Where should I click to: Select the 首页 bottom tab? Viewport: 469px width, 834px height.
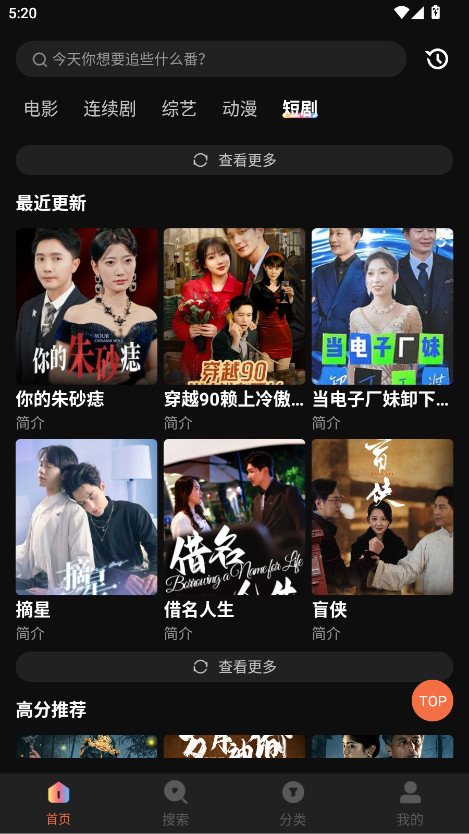[58, 803]
